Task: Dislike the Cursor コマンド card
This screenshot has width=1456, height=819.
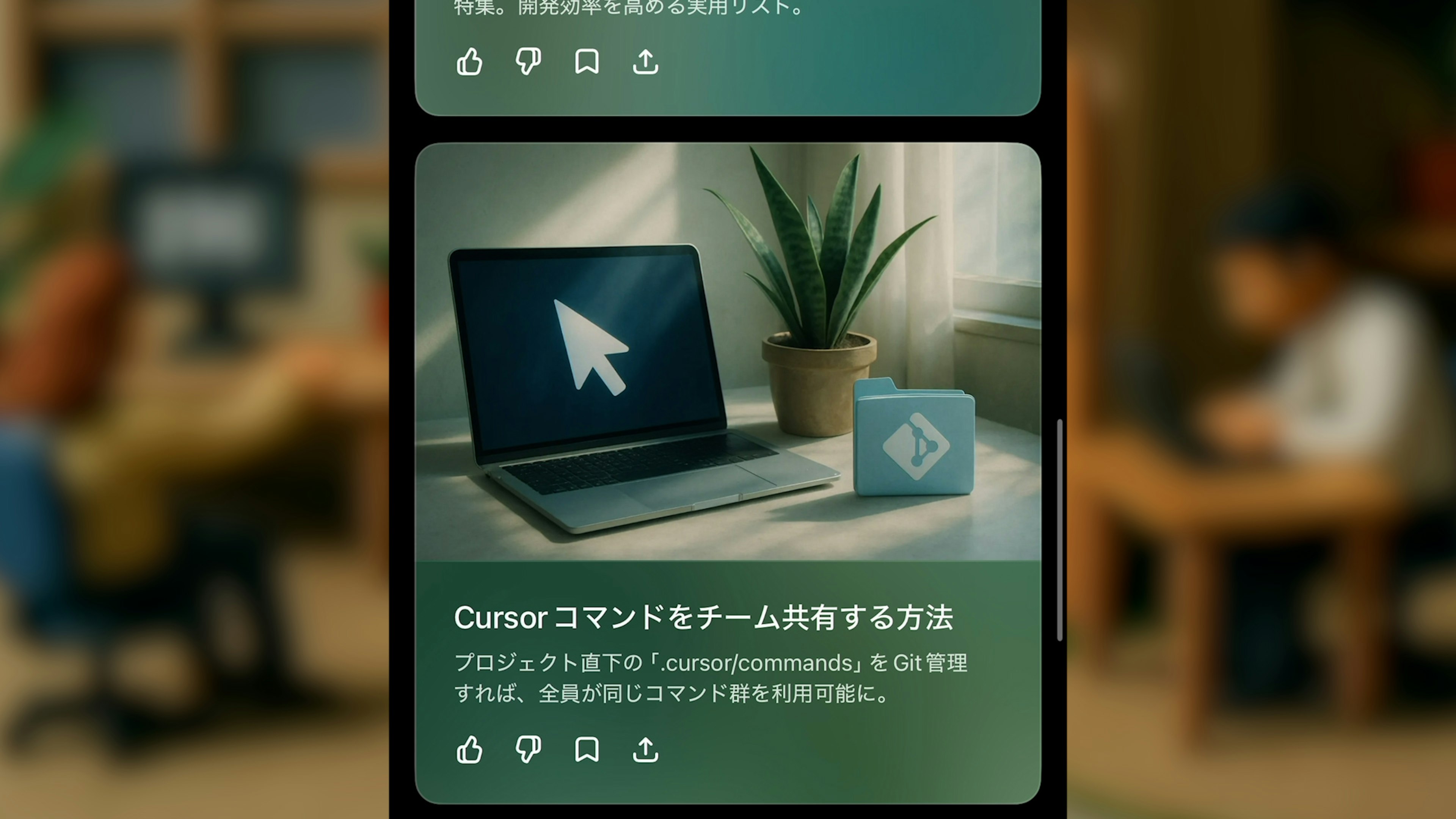Action: pyautogui.click(x=528, y=750)
